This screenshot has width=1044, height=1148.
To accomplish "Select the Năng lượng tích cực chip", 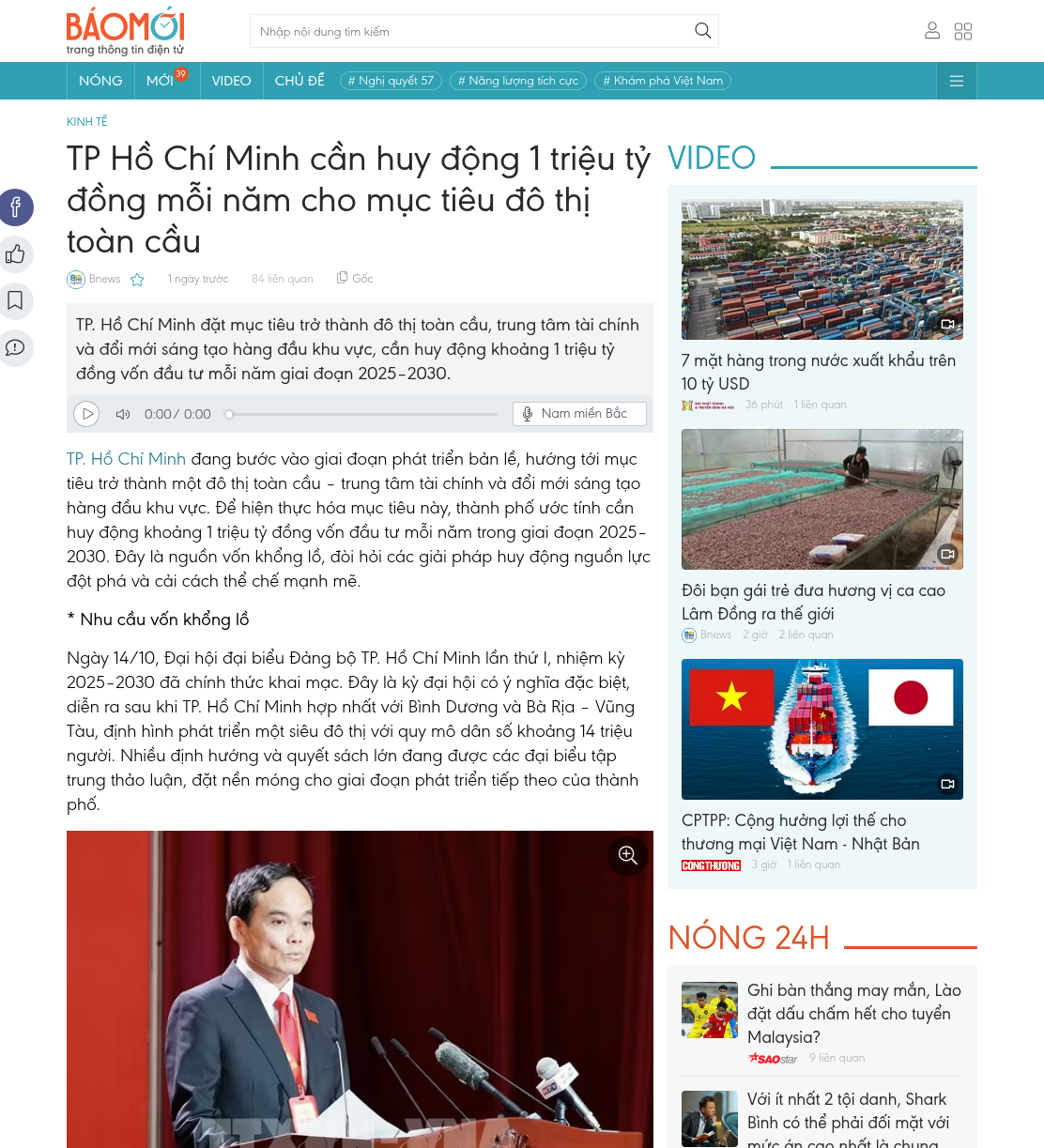I will point(518,81).
